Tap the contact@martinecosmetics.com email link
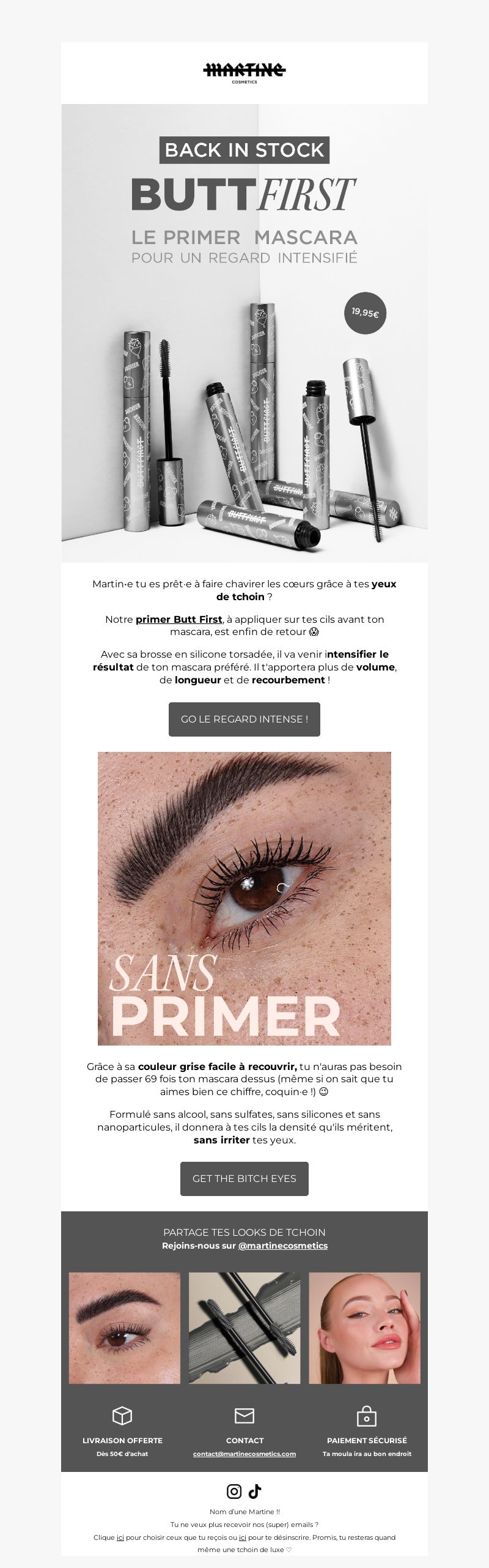The image size is (489, 1568). point(244,1454)
